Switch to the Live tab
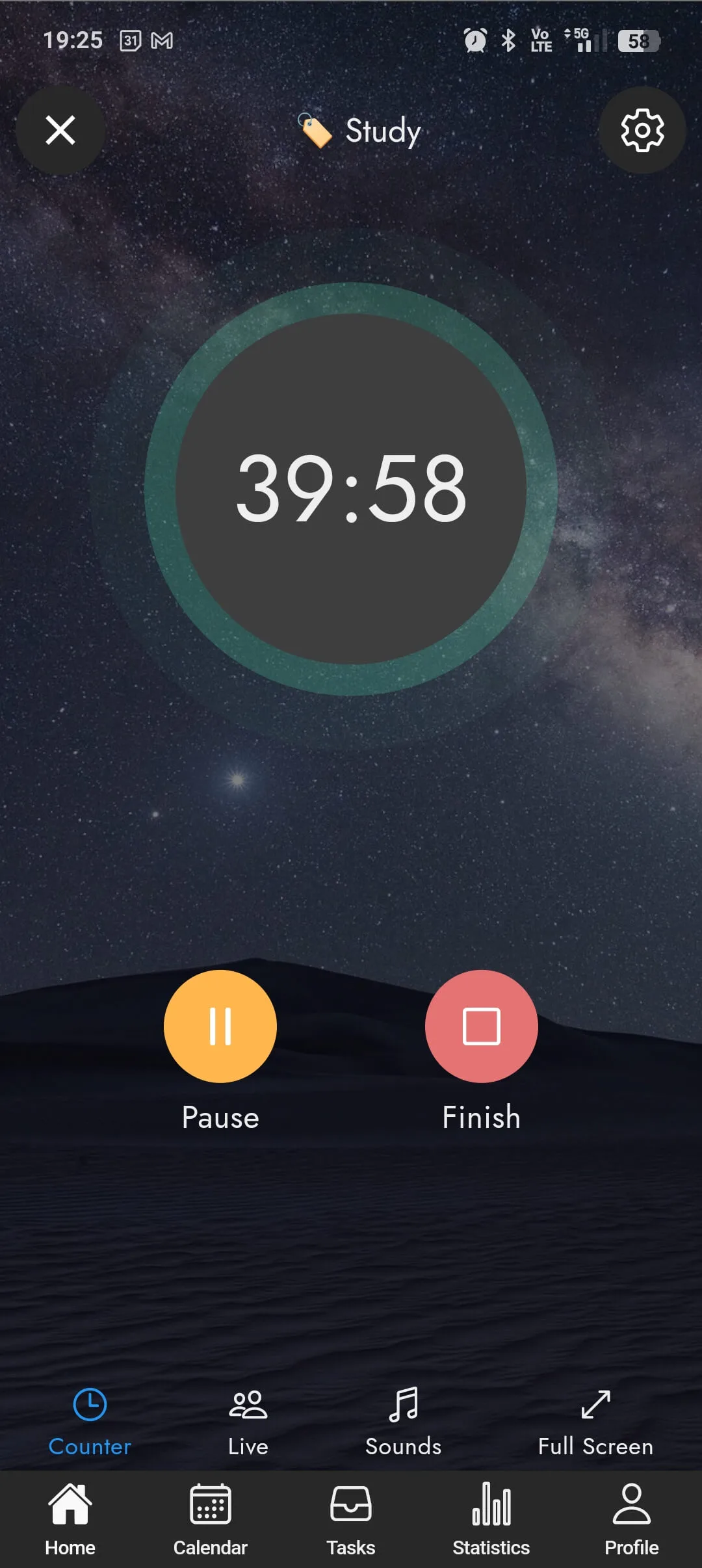The width and height of the screenshot is (702, 1568). (x=248, y=1421)
